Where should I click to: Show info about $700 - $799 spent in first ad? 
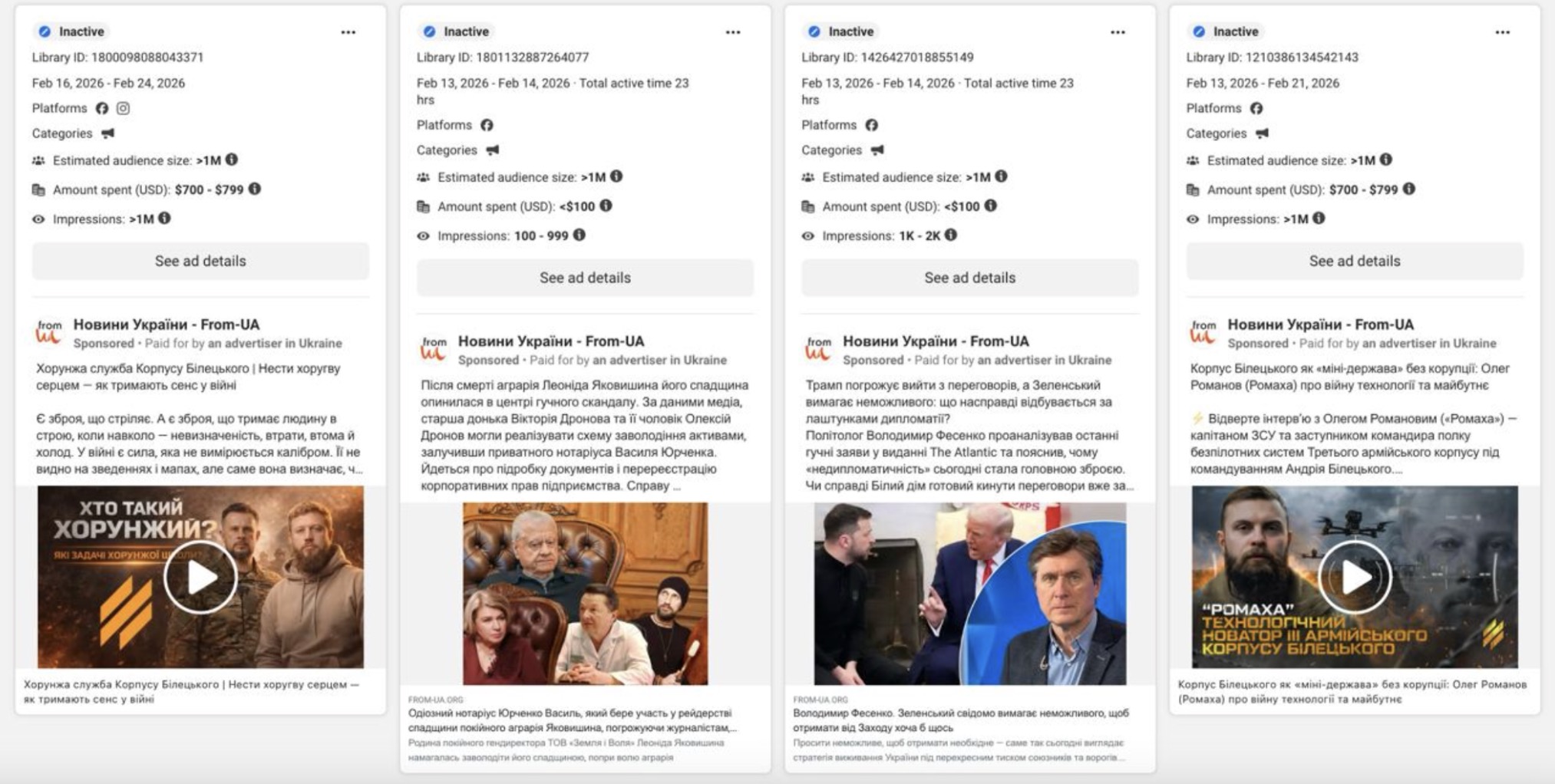tap(255, 189)
